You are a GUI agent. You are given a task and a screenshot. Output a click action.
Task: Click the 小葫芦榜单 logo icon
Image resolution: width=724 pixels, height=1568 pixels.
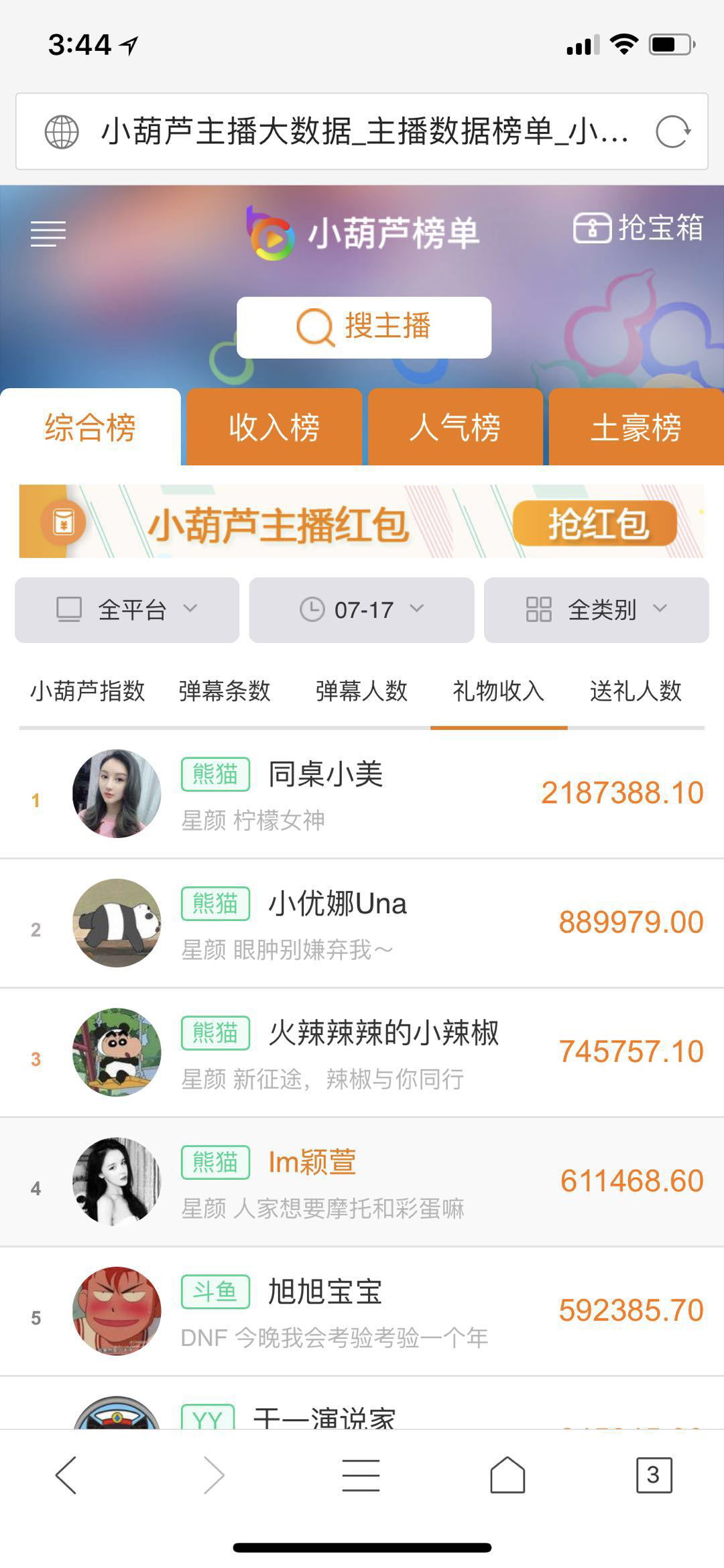pos(270,235)
